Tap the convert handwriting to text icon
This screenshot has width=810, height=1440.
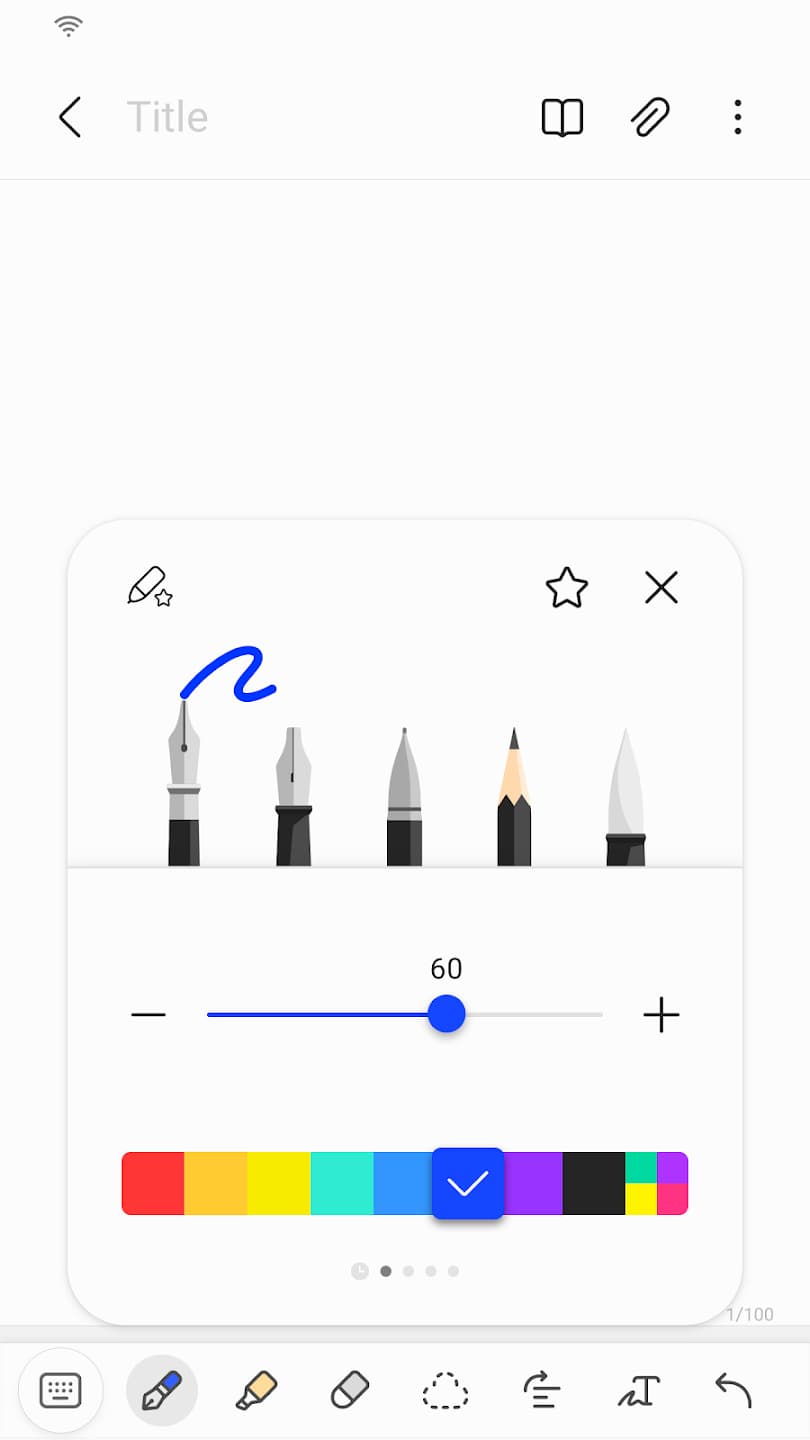pos(638,1389)
